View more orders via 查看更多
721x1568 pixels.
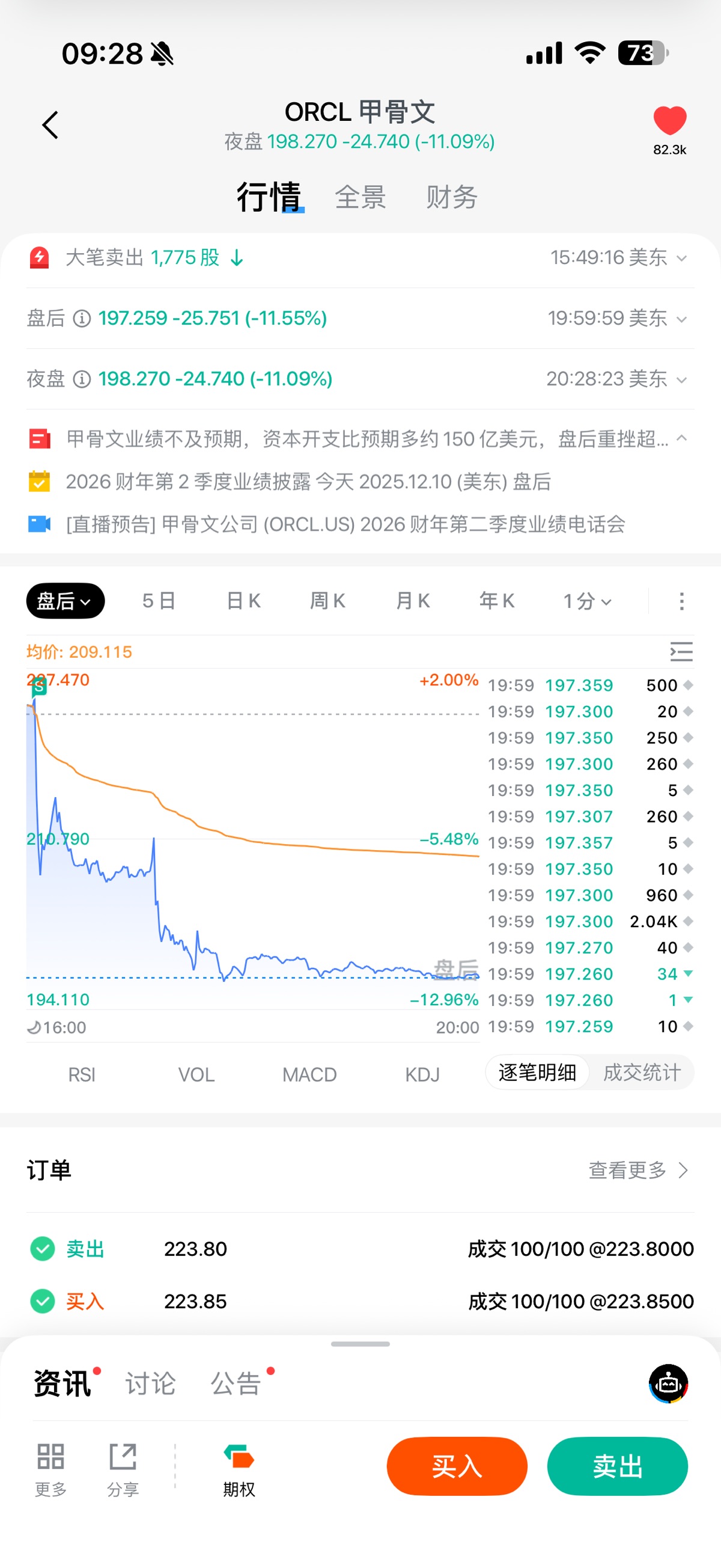[637, 1170]
